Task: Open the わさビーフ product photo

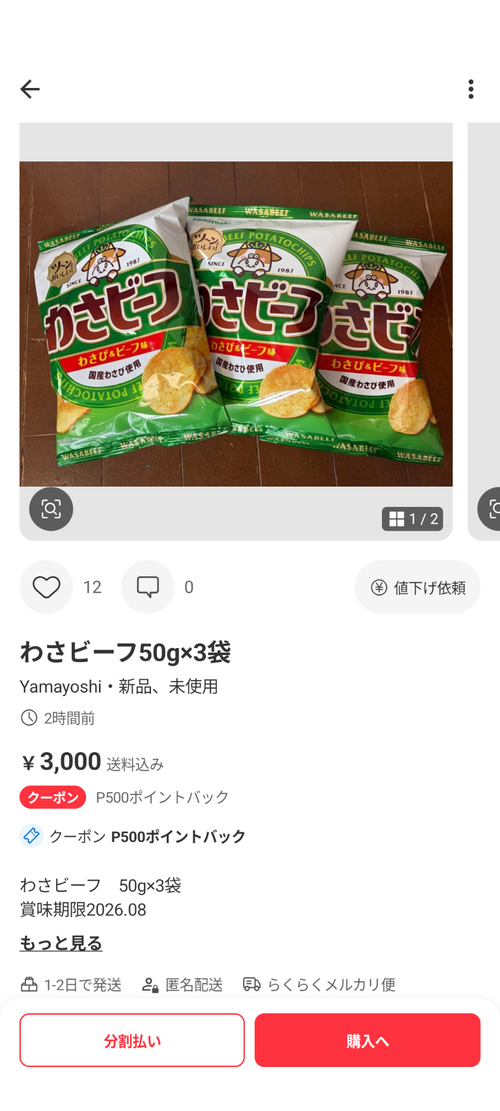Action: pyautogui.click(x=236, y=324)
